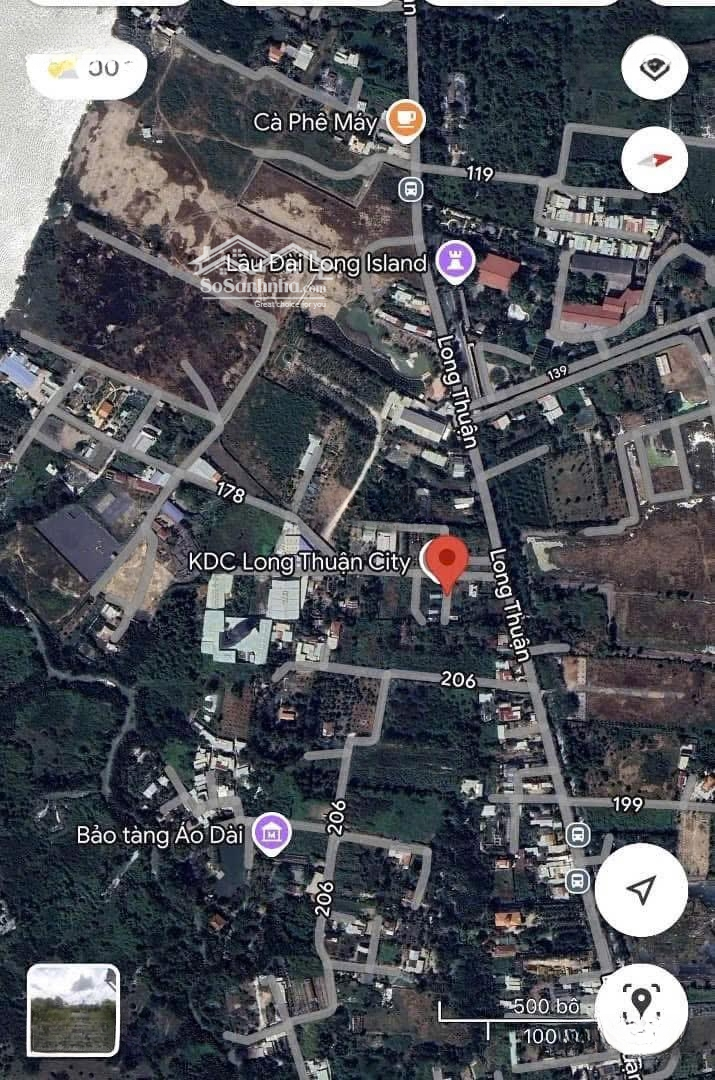Open the Street View photo thumbnail

(x=73, y=1009)
